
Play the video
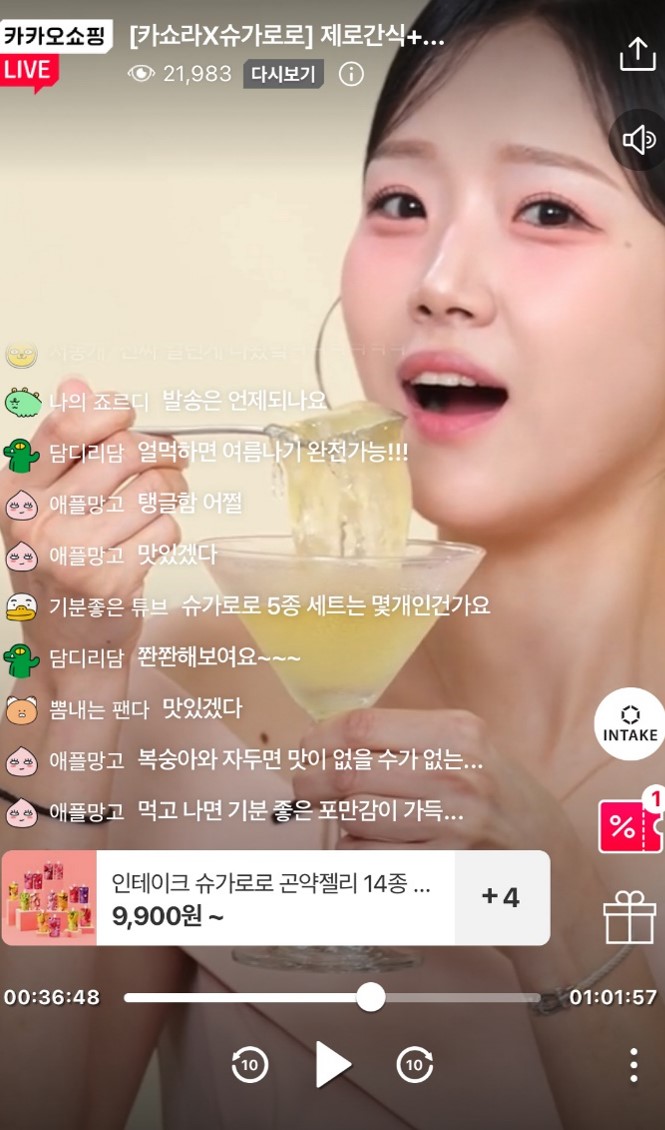tap(332, 1064)
